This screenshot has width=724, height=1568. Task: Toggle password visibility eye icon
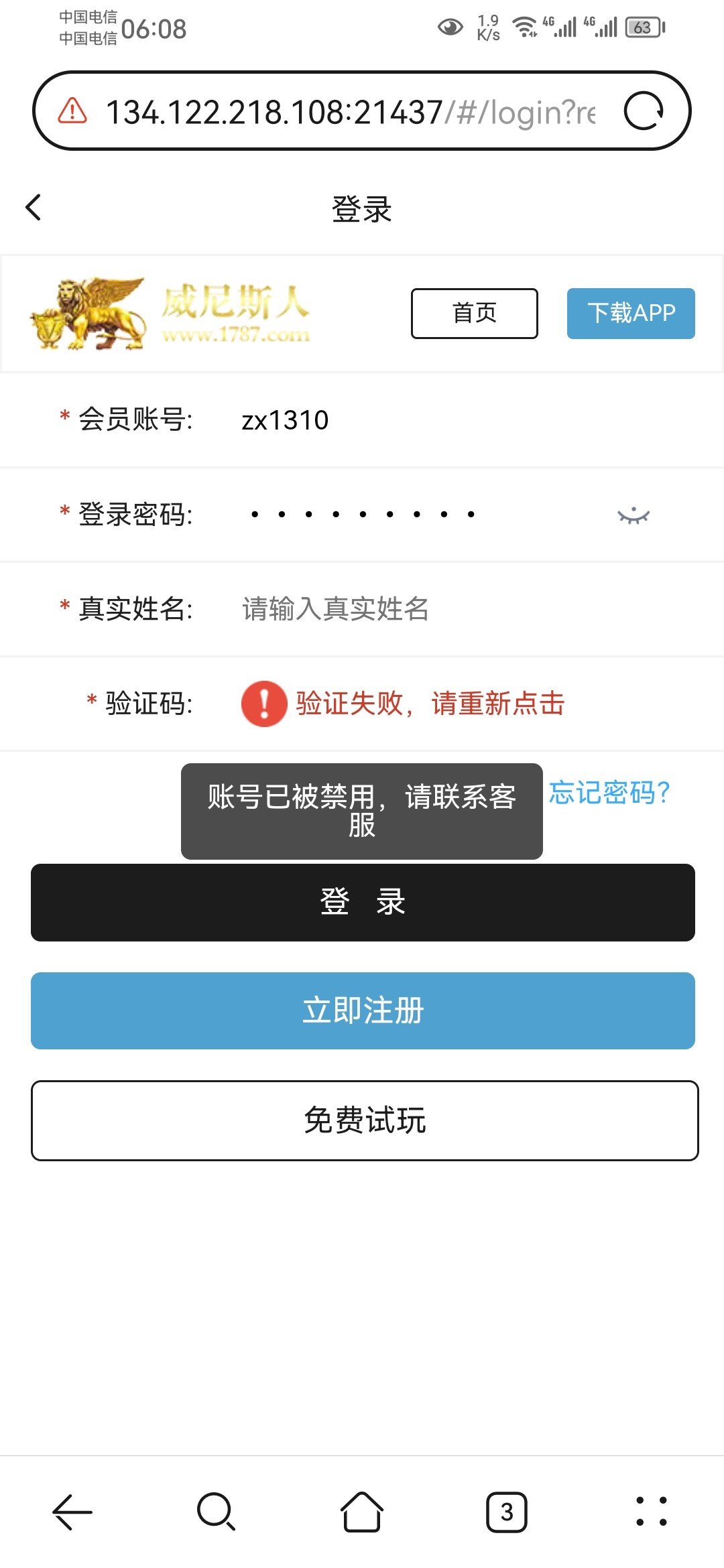[x=633, y=515]
